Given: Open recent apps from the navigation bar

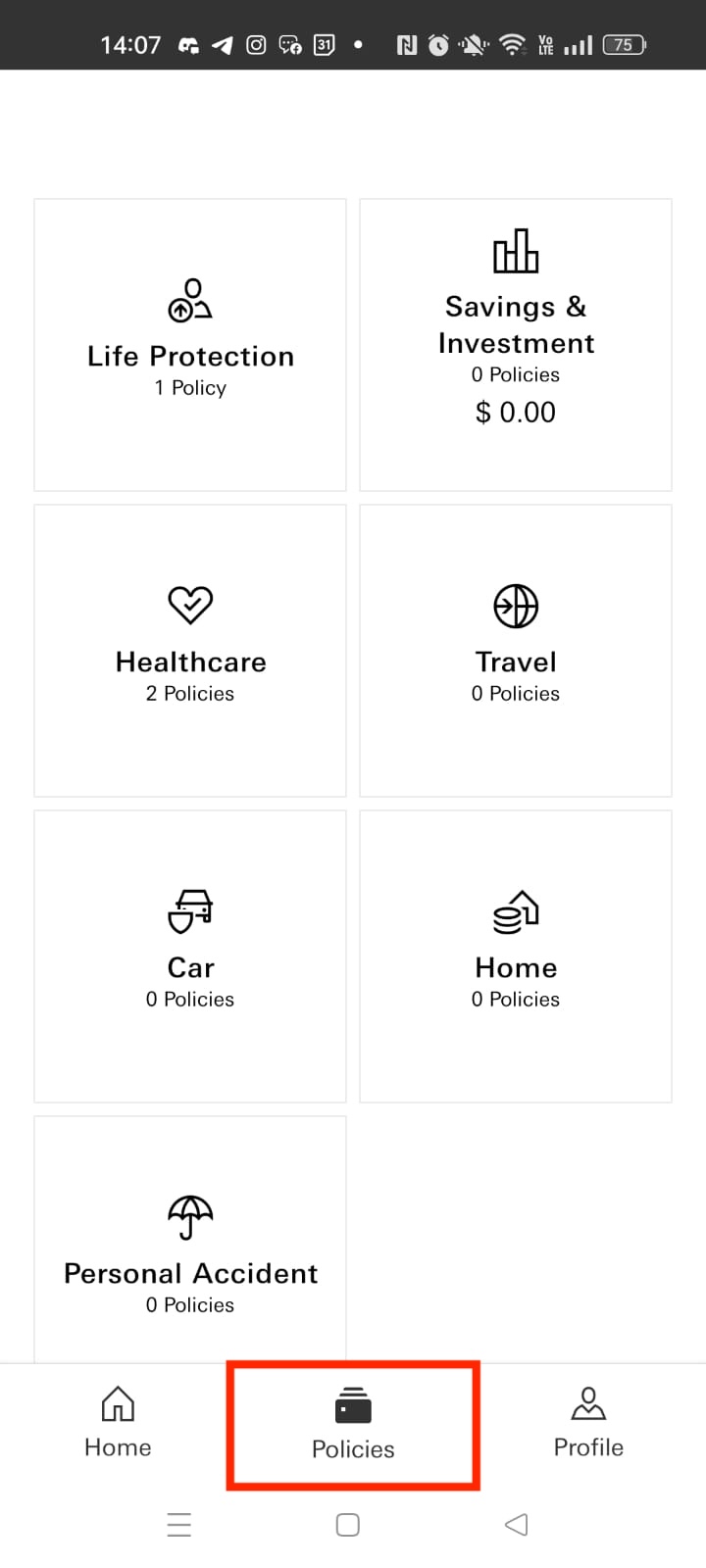Looking at the screenshot, I should 179,1525.
